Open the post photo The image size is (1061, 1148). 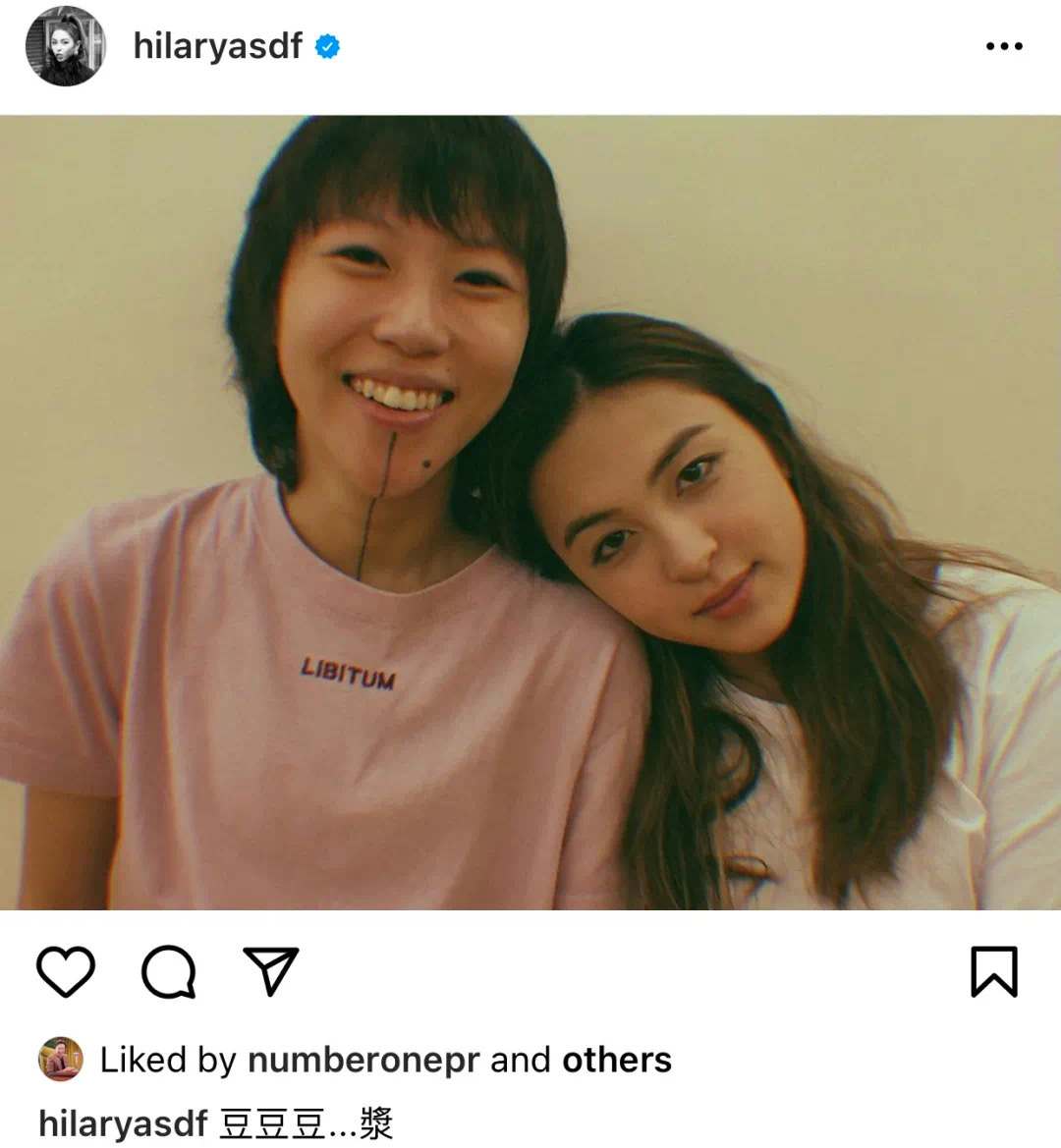click(530, 513)
